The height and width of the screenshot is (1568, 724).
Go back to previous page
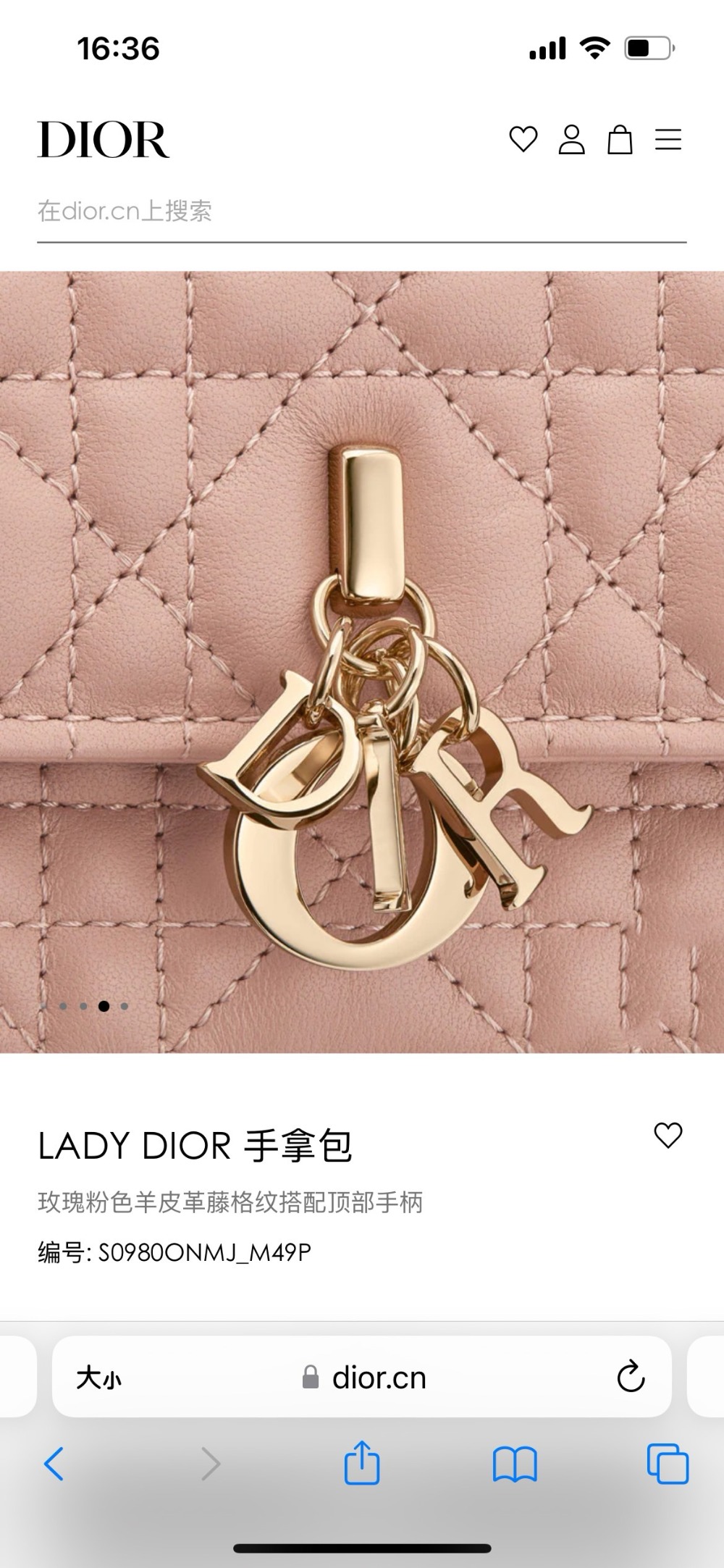point(54,1464)
